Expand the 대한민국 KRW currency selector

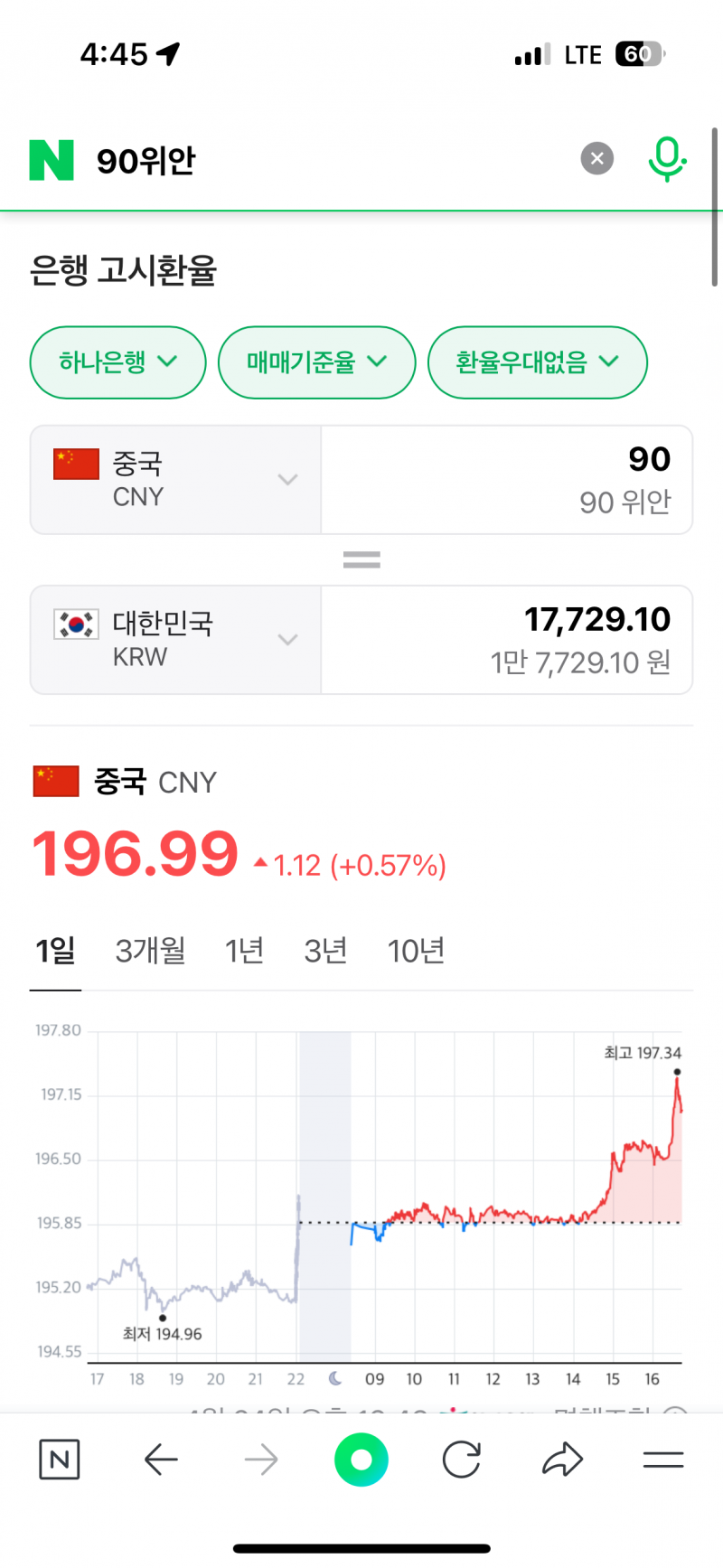click(287, 640)
